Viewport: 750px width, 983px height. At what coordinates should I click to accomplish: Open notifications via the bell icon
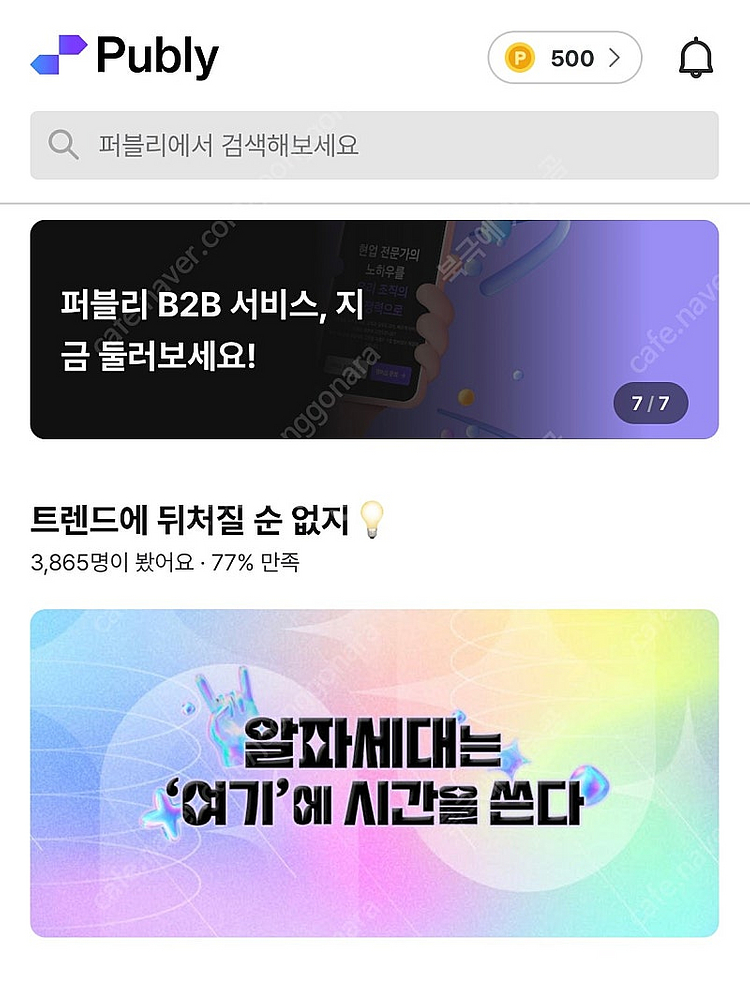[x=697, y=57]
